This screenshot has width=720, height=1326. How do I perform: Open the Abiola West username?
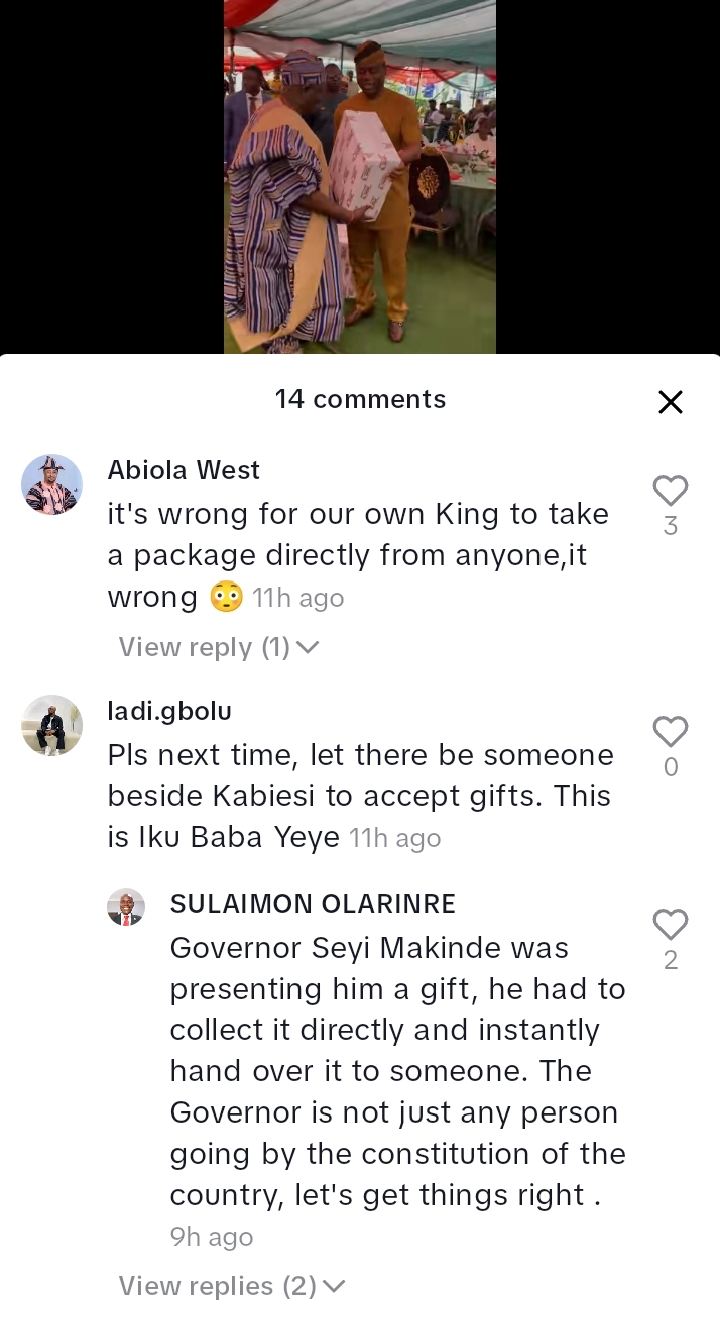point(184,470)
